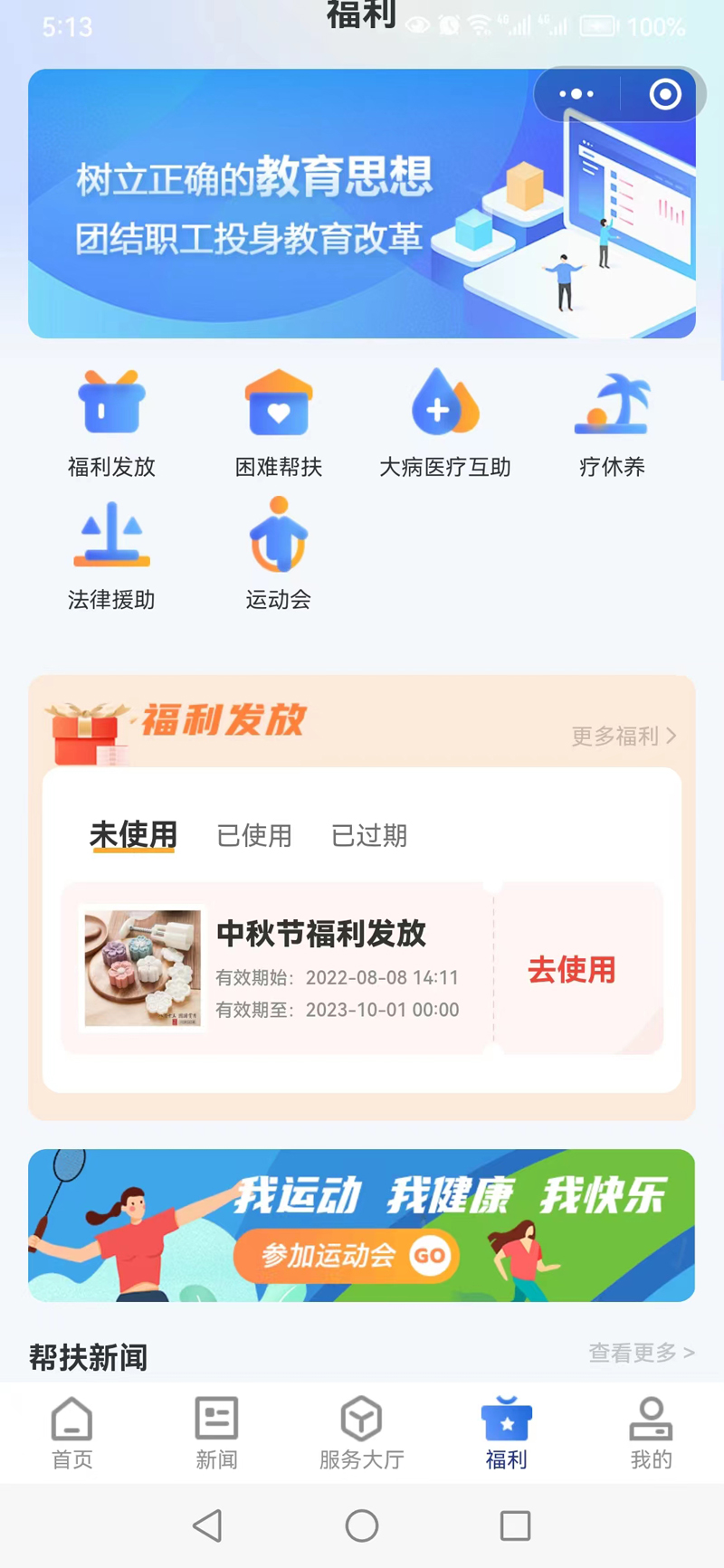724x1568 pixels.
Task: Open 疗休养 shortcut
Action: (612, 423)
